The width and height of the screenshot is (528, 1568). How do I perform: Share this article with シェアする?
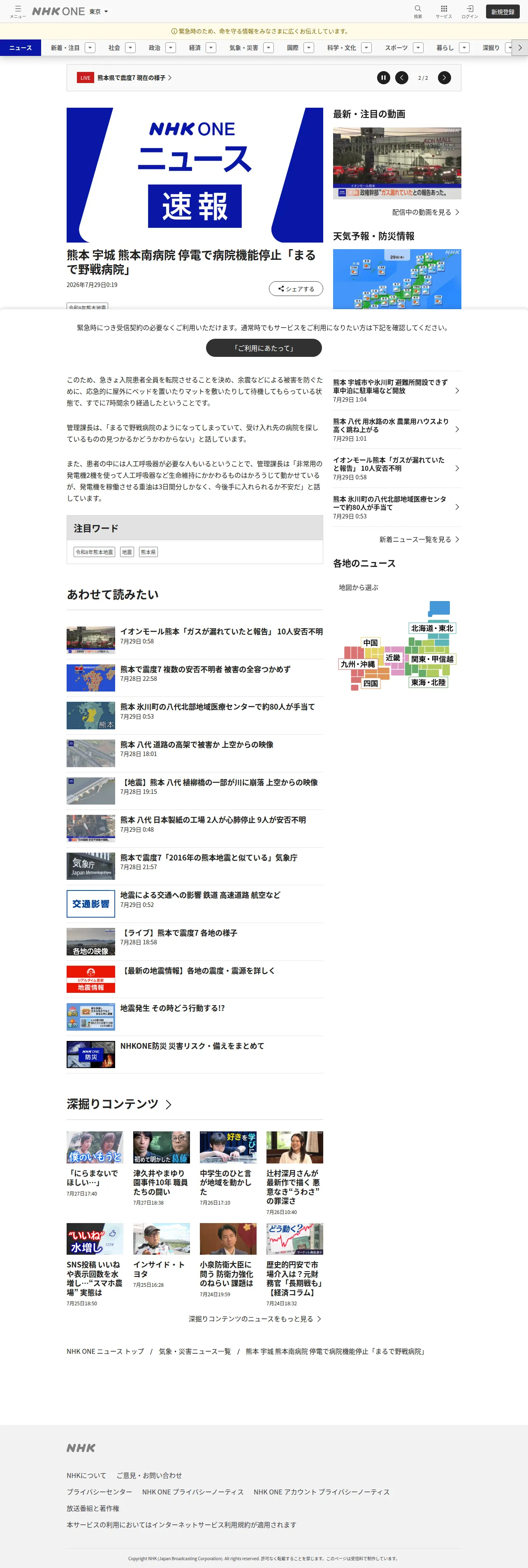[x=296, y=289]
